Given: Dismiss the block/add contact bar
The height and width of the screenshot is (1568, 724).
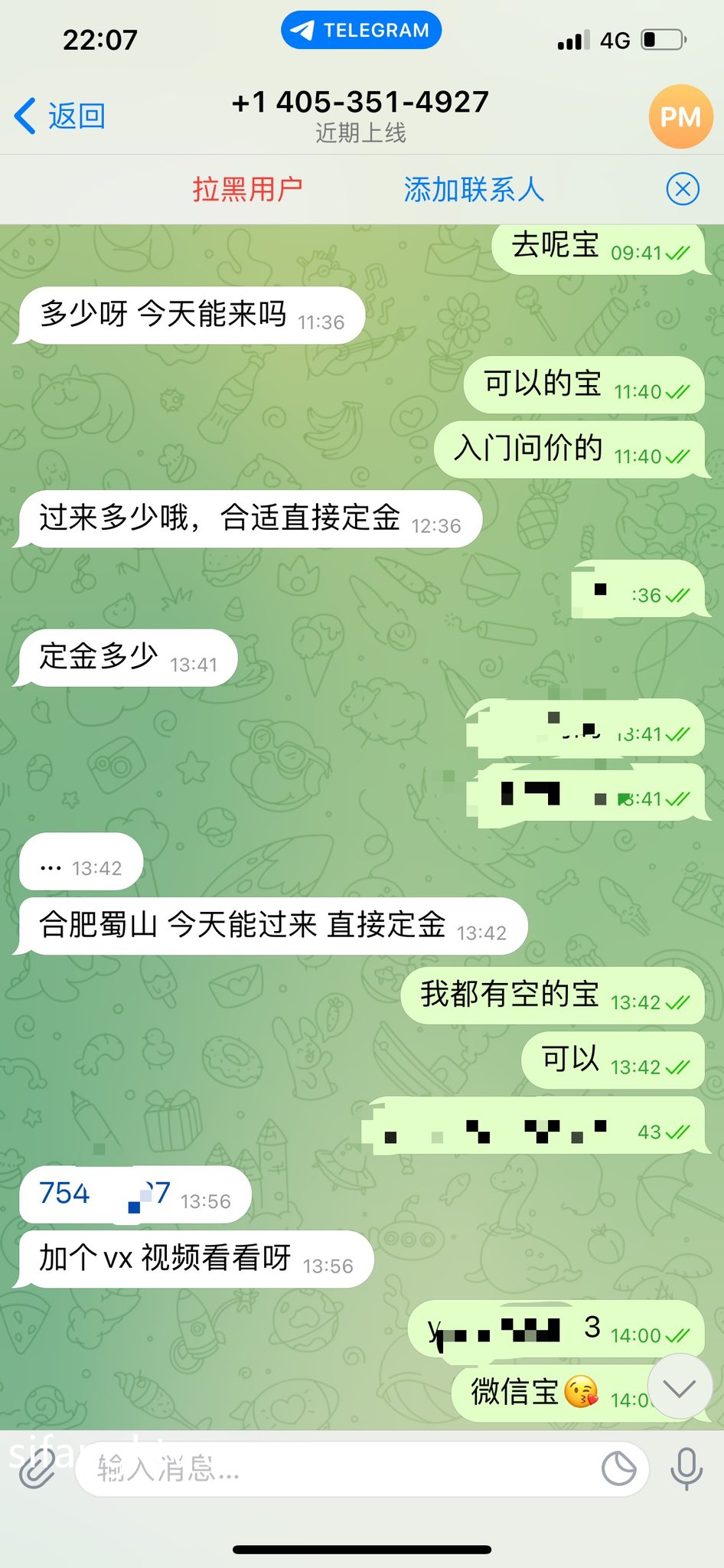Looking at the screenshot, I should coord(682,189).
